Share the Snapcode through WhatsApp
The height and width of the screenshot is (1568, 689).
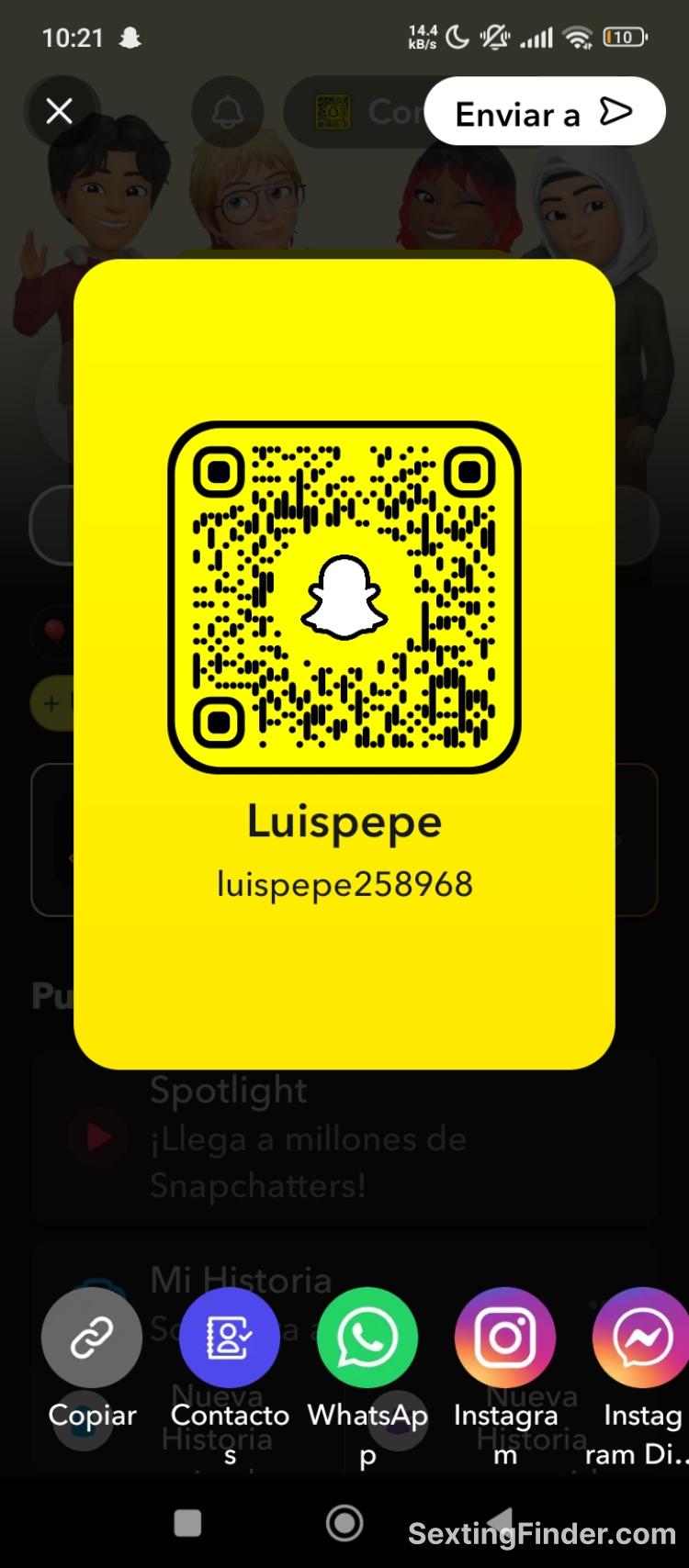coord(367,1338)
